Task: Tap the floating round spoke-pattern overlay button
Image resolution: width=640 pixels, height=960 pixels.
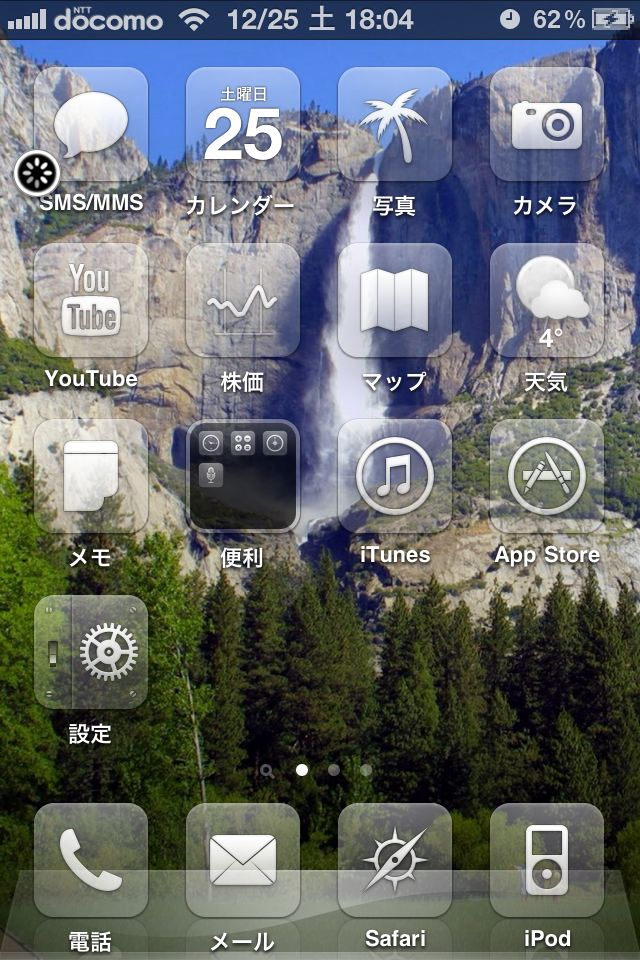Action: (x=37, y=174)
